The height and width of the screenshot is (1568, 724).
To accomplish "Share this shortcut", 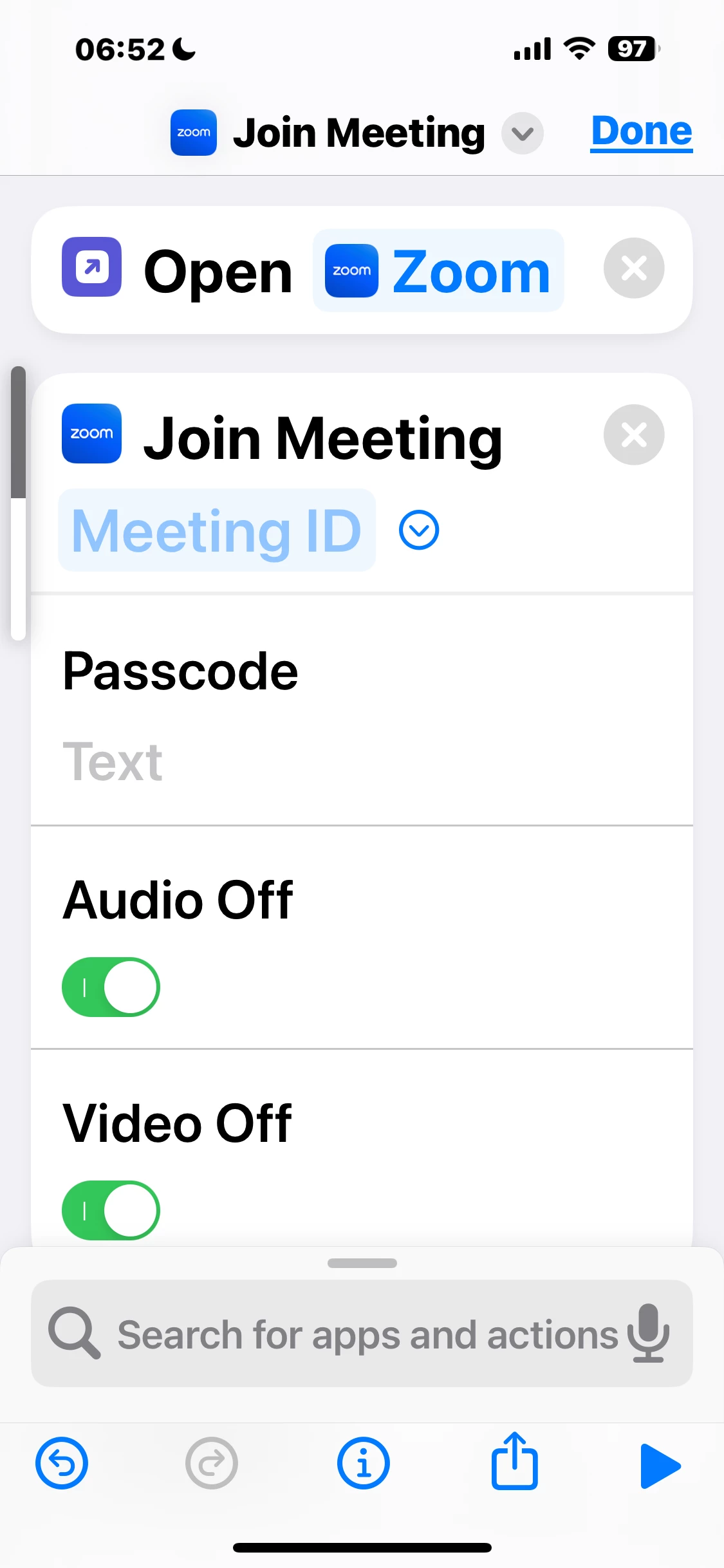I will coord(514,1462).
